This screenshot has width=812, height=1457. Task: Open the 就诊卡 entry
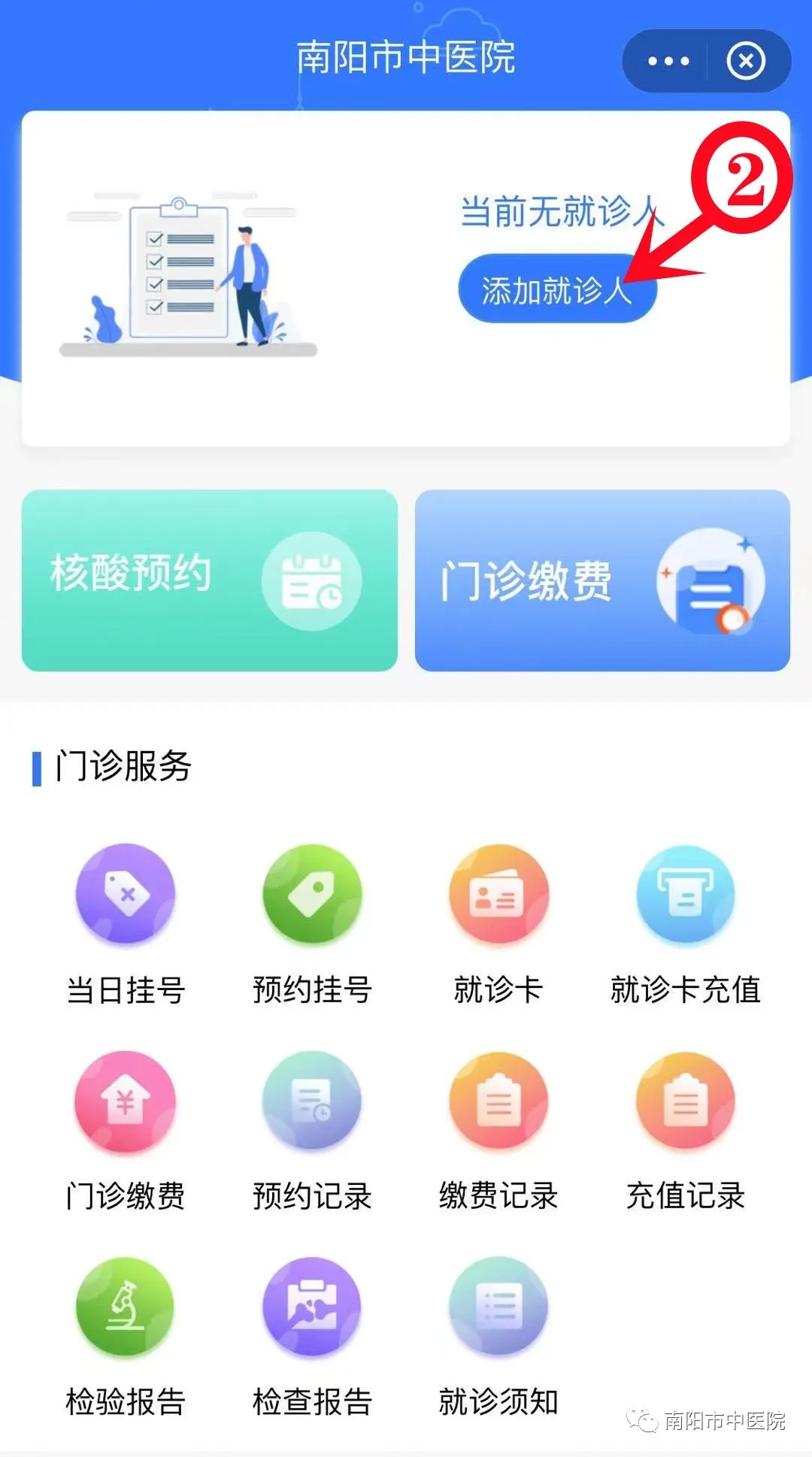point(498,923)
